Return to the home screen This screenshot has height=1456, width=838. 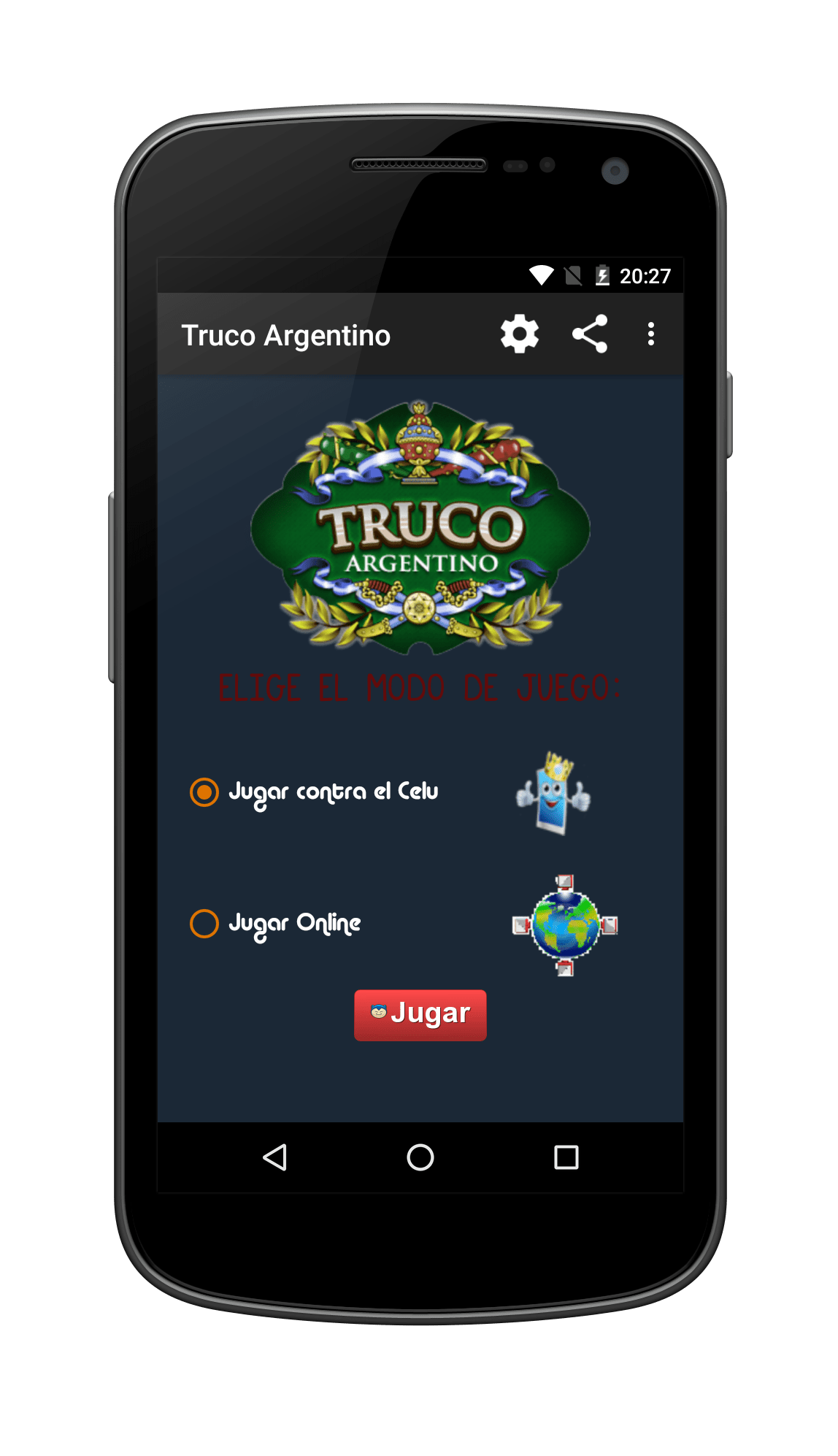(420, 1157)
